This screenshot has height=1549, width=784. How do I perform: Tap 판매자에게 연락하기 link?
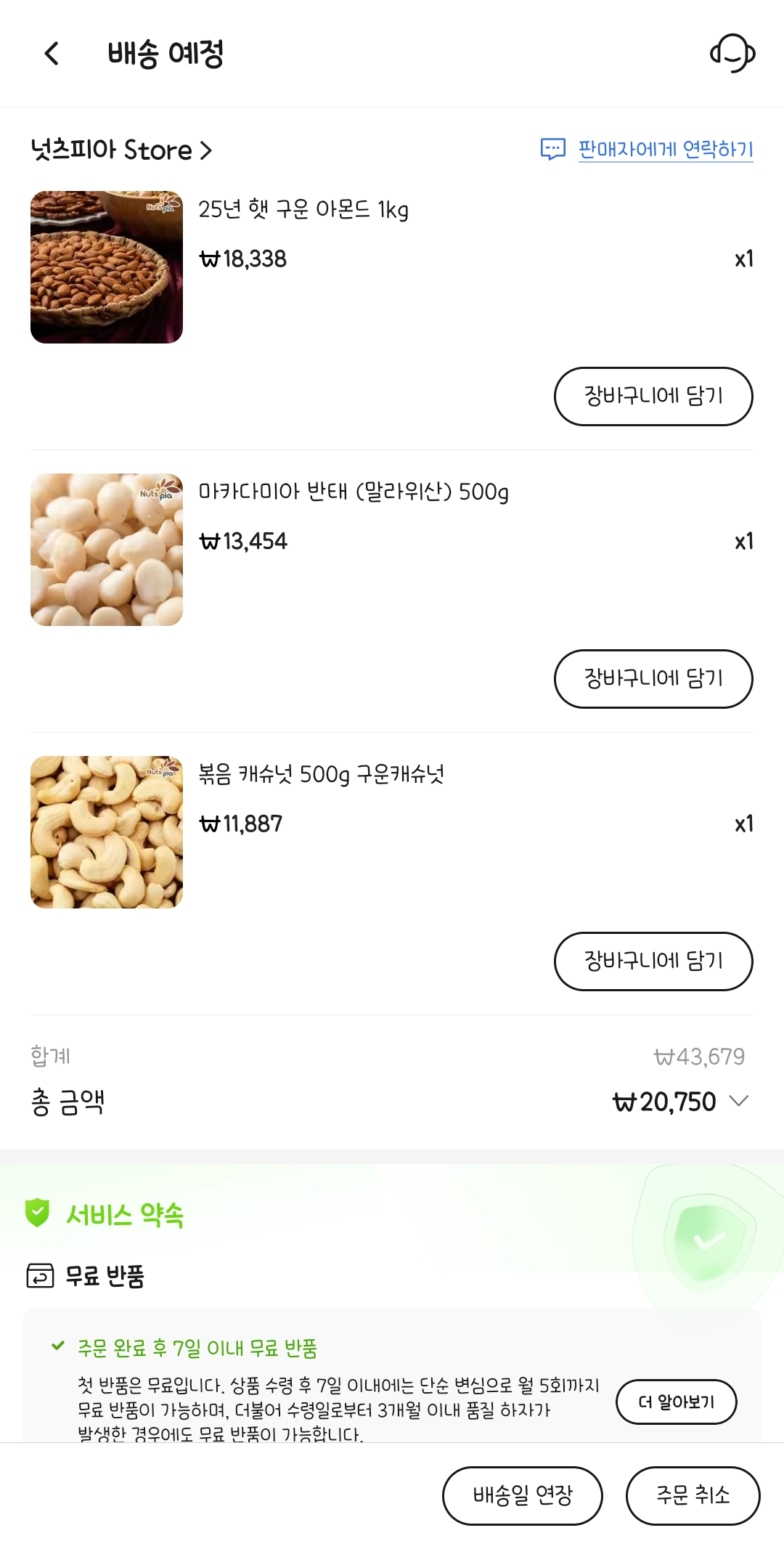(x=664, y=150)
